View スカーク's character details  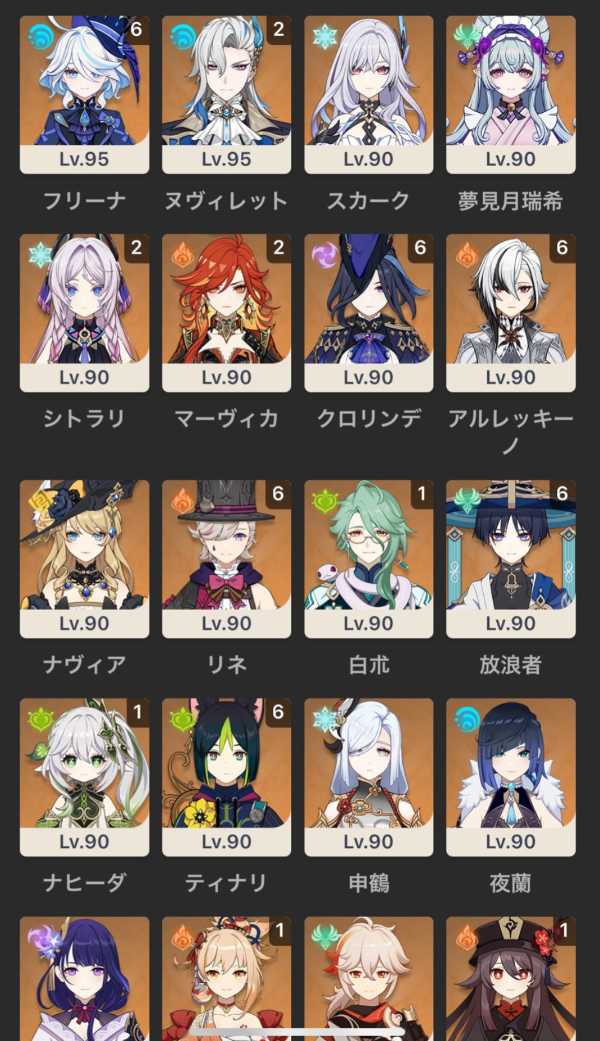[368, 94]
